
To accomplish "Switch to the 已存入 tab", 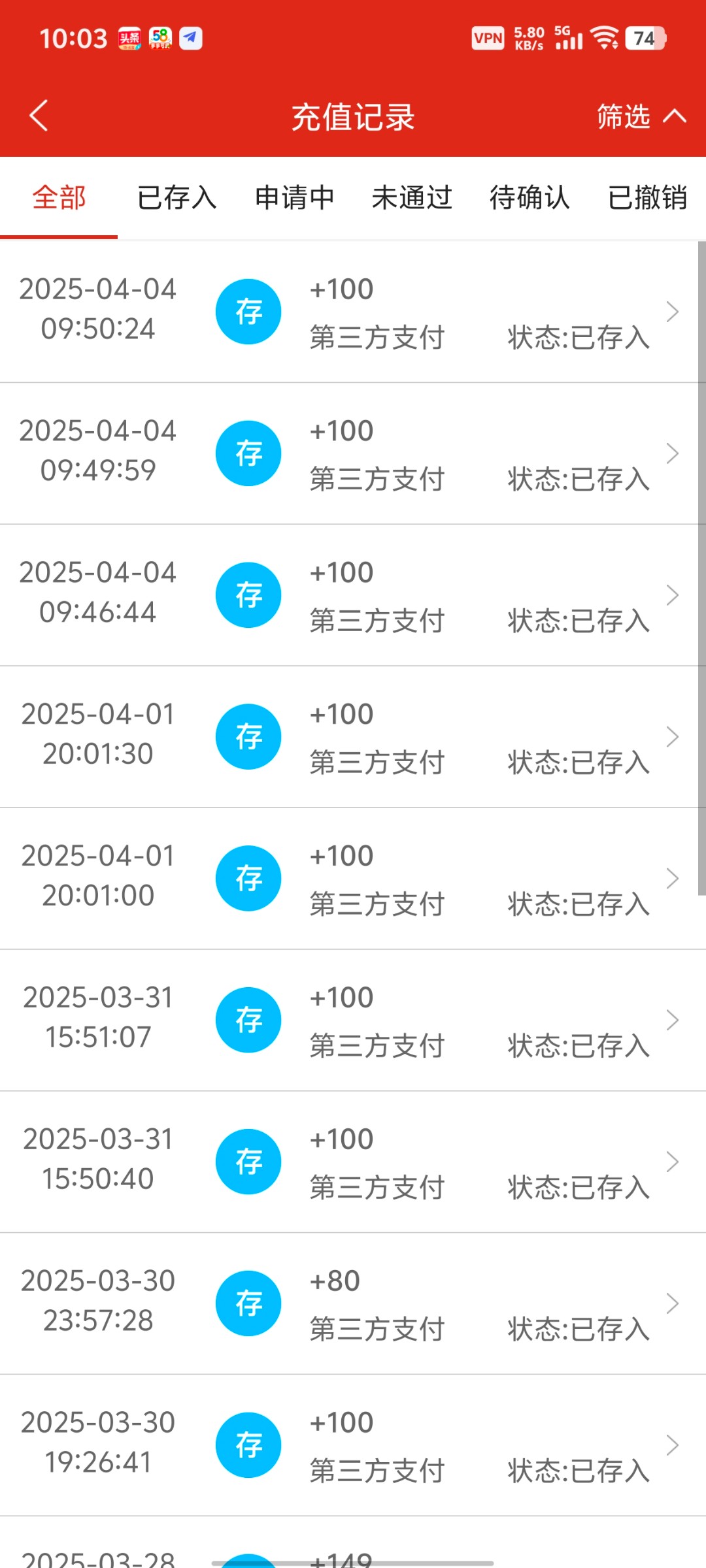I will click(x=176, y=197).
